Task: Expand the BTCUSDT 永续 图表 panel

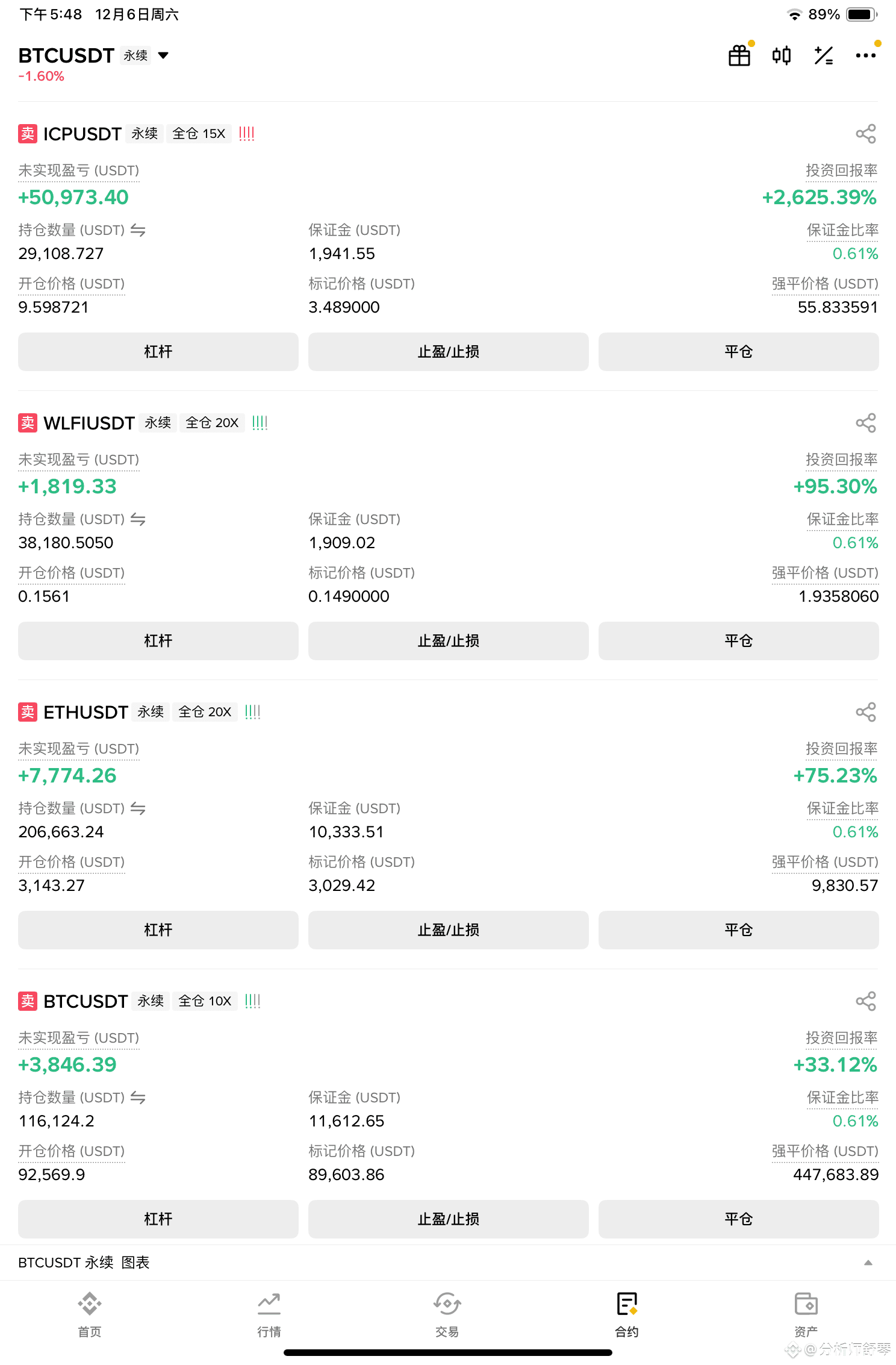Action: [868, 1263]
